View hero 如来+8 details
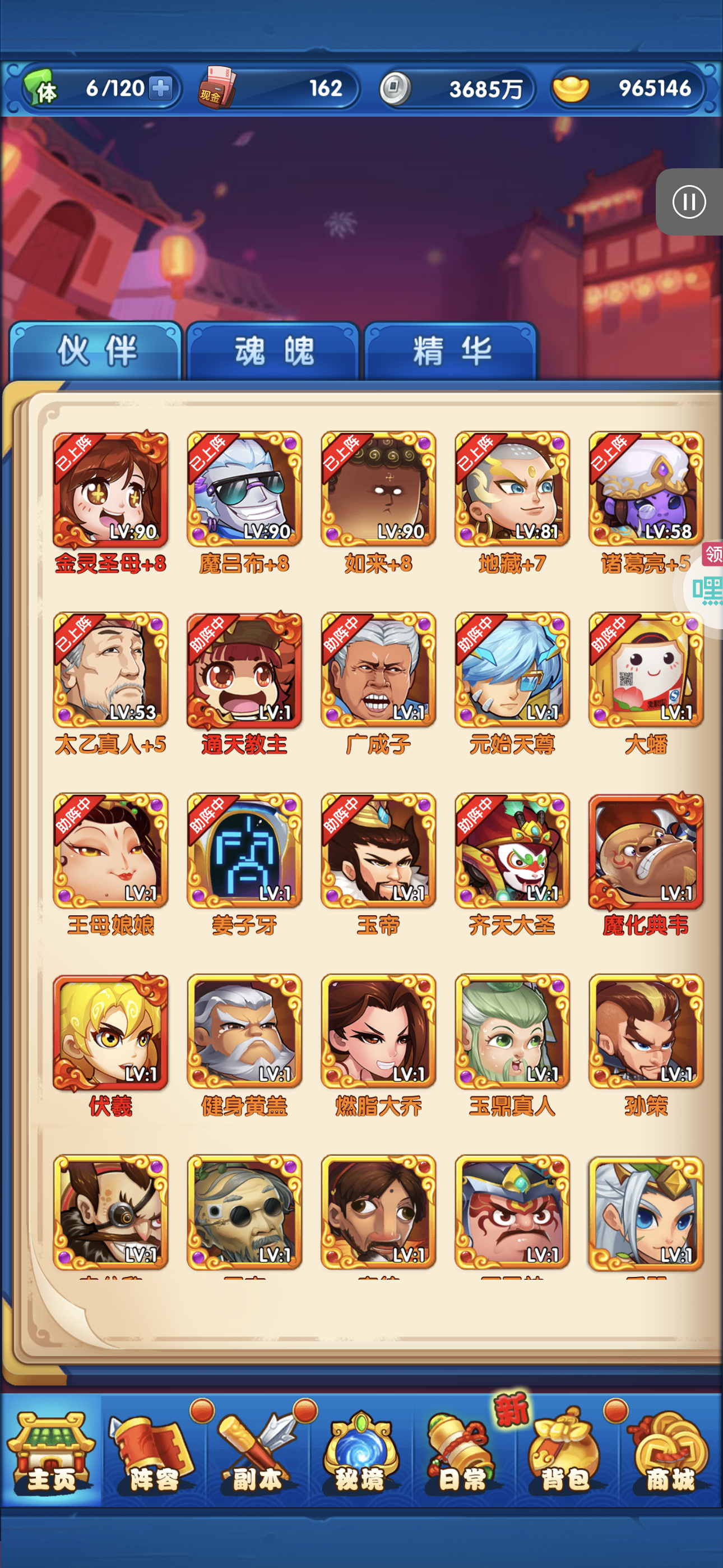Image resolution: width=723 pixels, height=1568 pixels. [378, 490]
